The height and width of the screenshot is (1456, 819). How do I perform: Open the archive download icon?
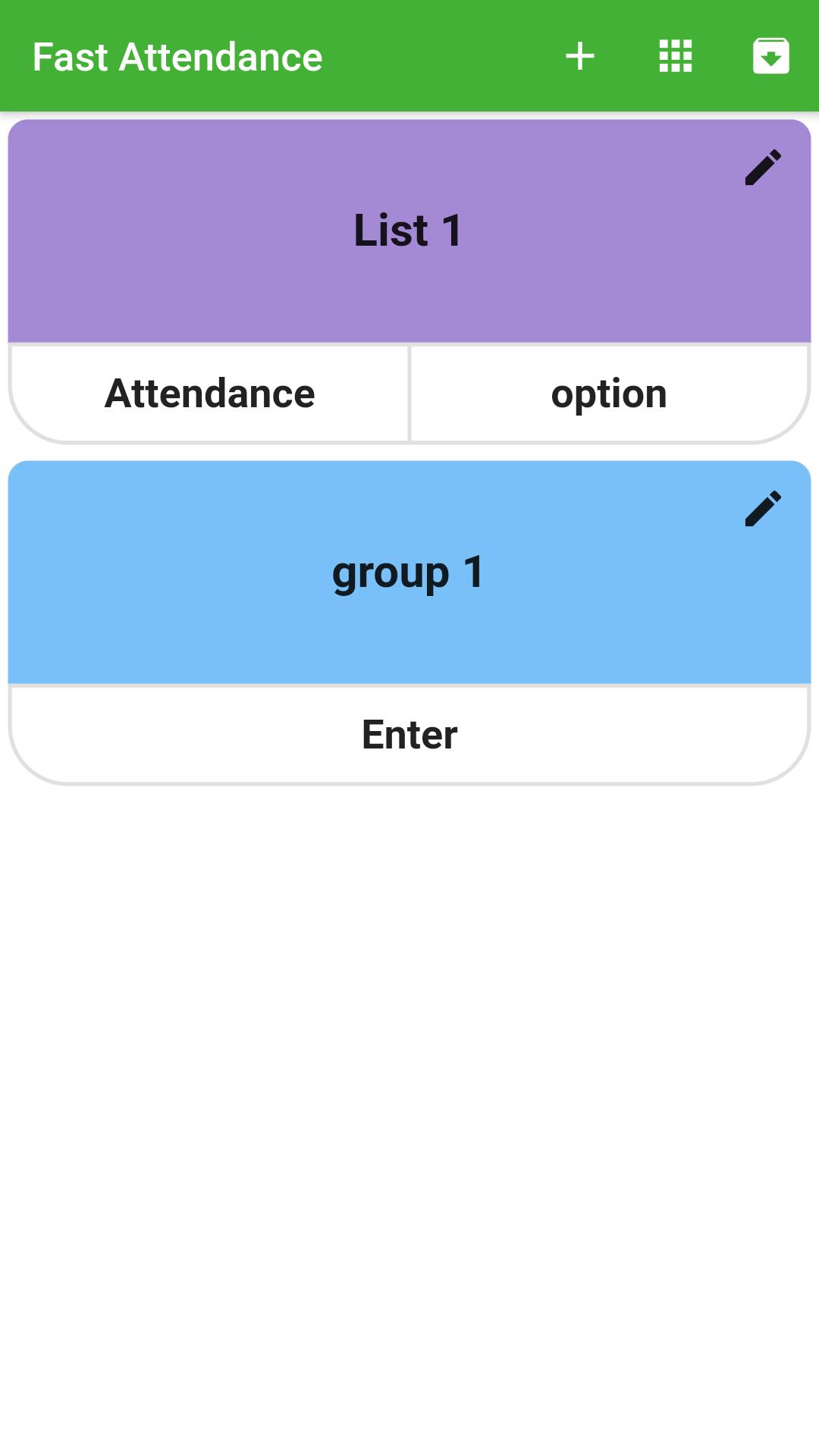pos(771,56)
